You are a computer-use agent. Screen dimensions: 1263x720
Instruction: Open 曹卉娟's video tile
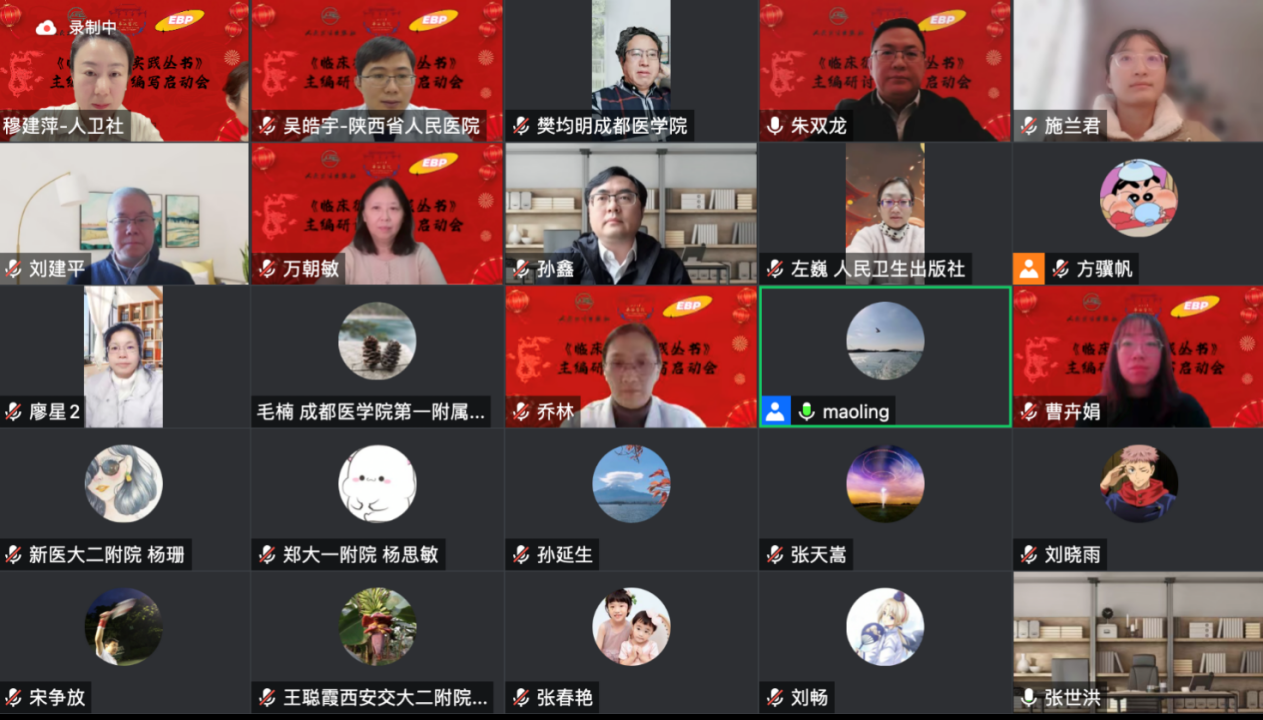[x=1138, y=356]
